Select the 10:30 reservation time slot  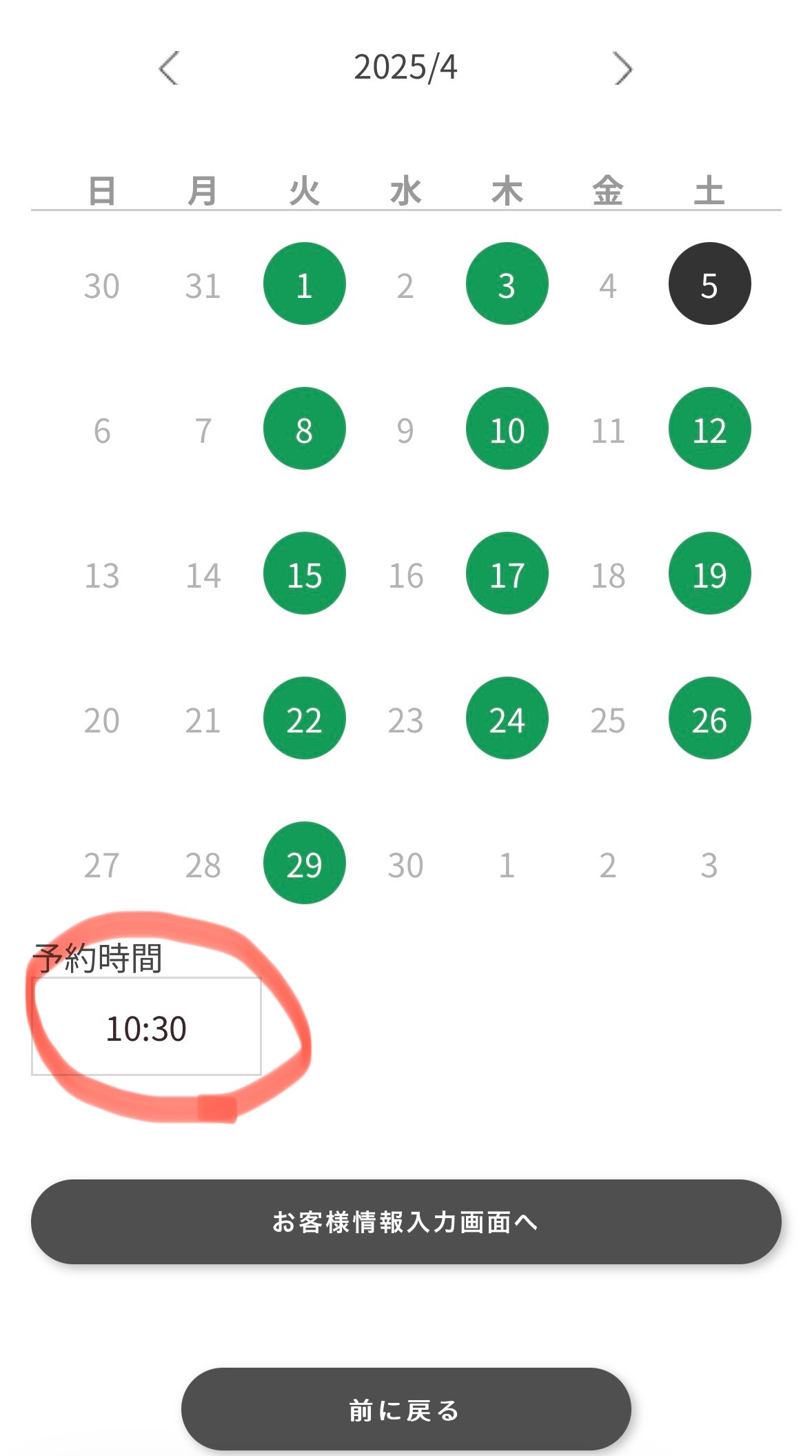147,1029
